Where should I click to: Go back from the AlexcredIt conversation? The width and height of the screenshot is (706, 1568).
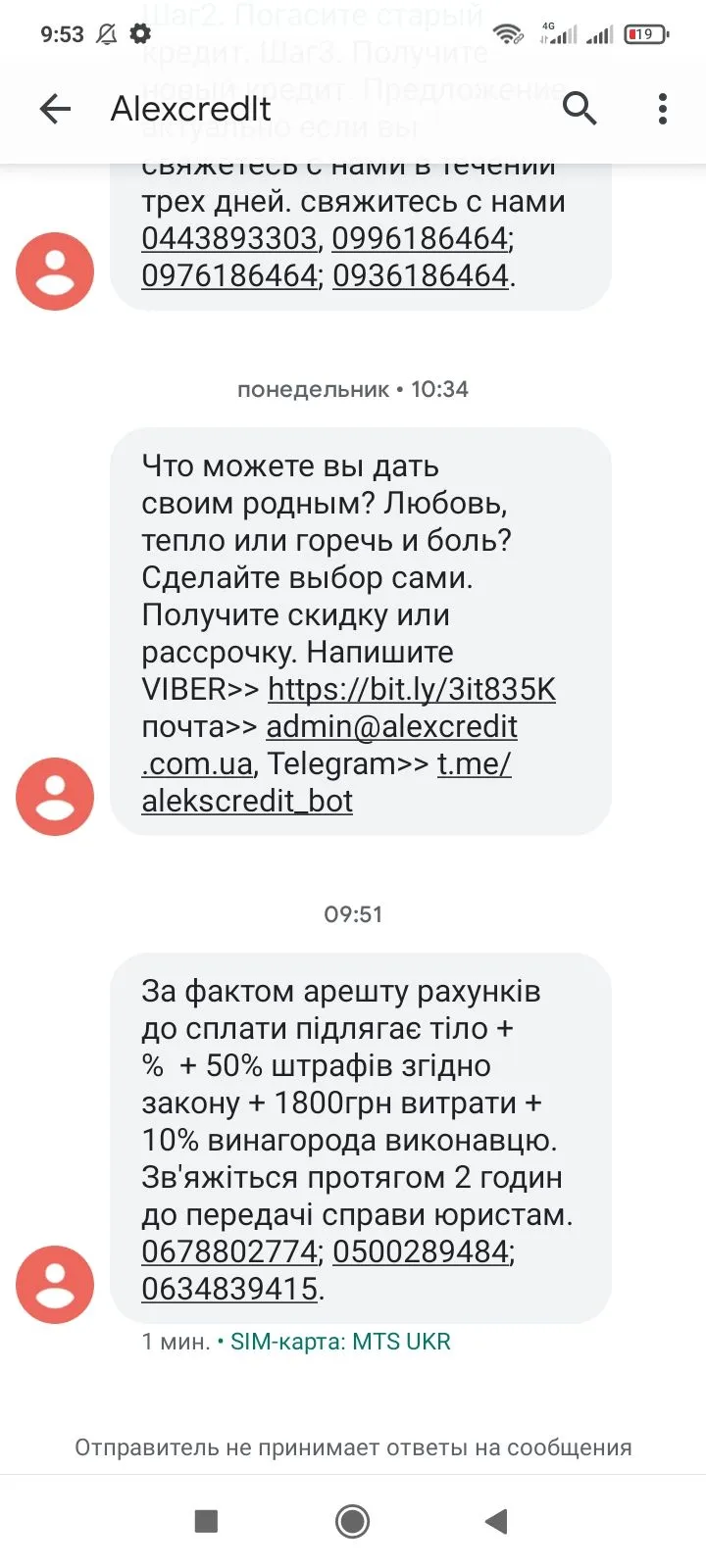click(x=55, y=109)
